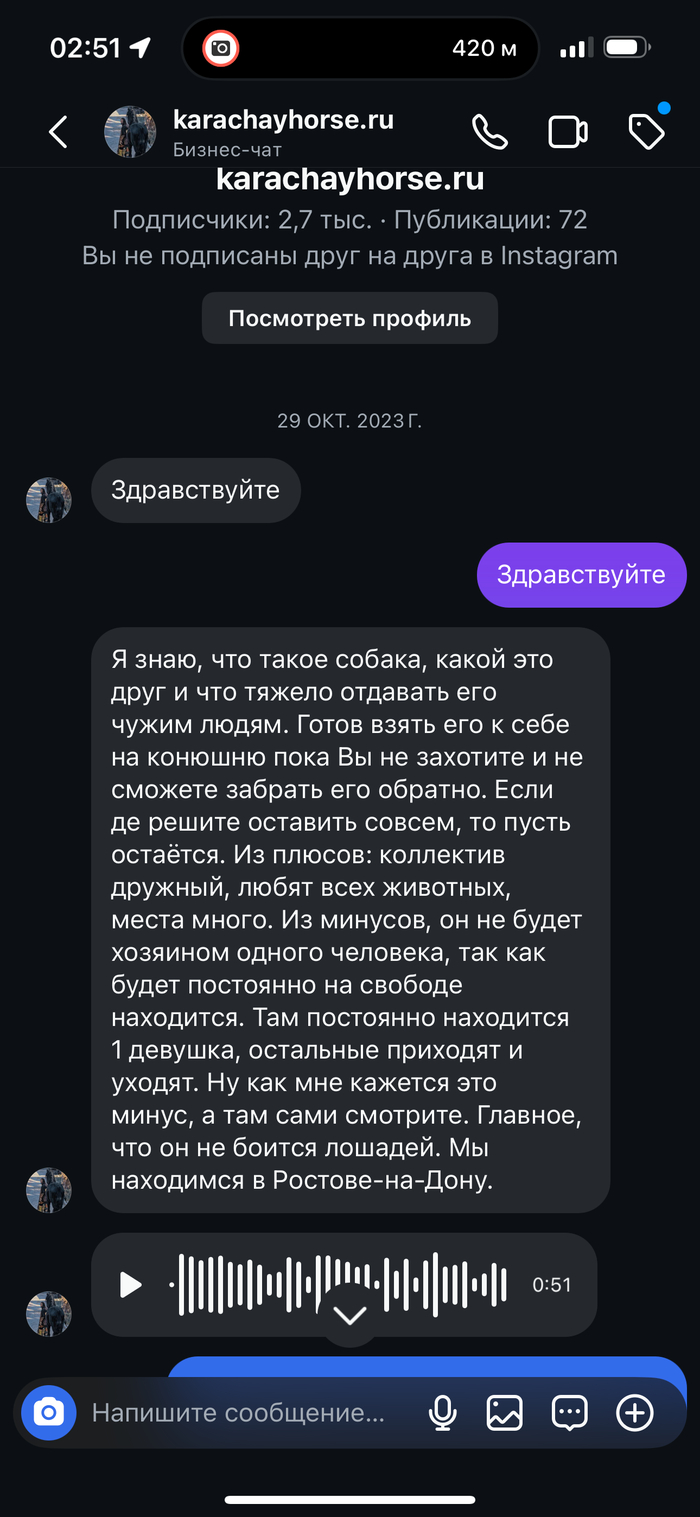Image resolution: width=700 pixels, height=1517 pixels.
Task: Open karachayhorse.ru chat details from the header
Action: [283, 132]
